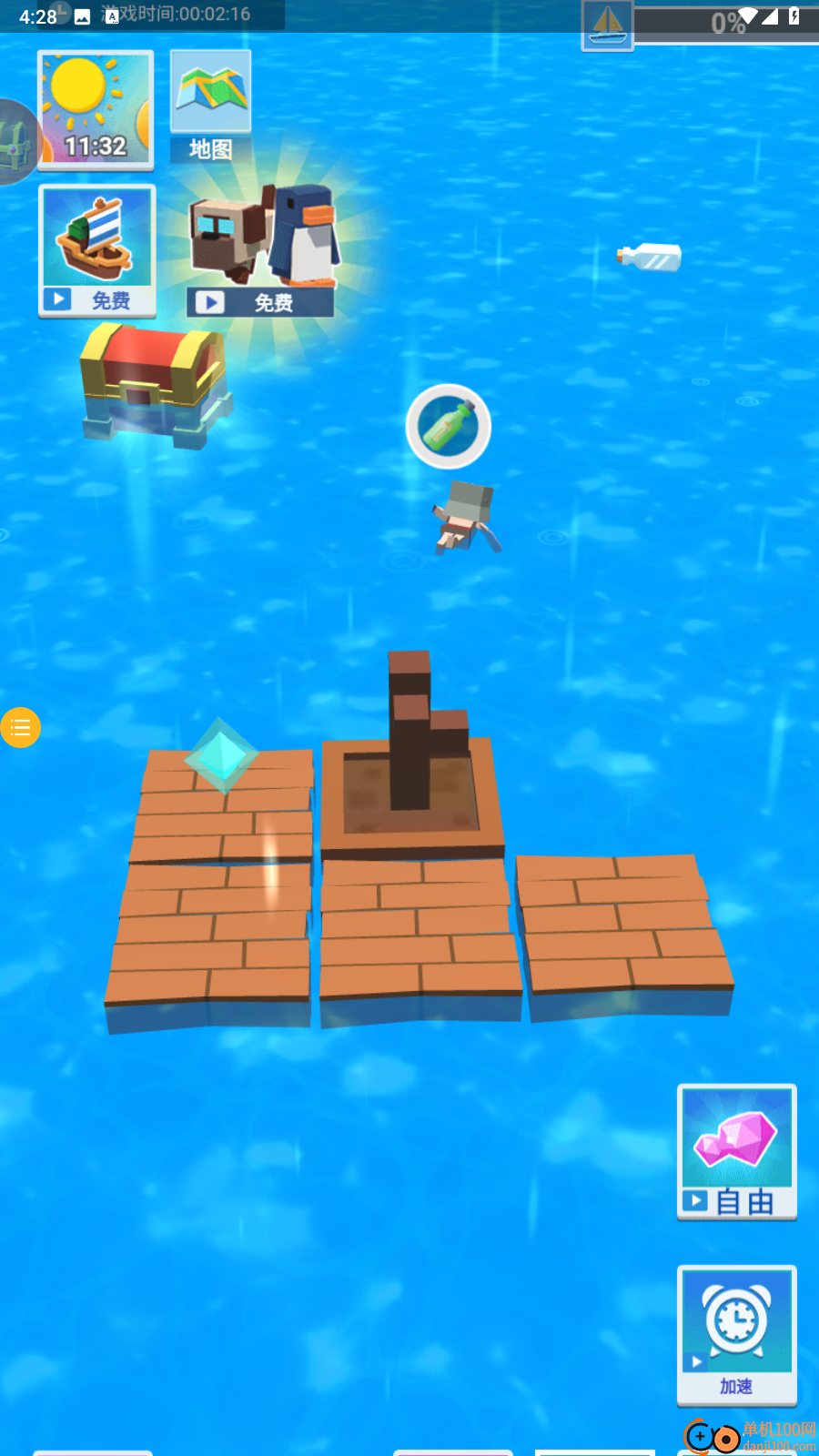The image size is (819, 1456).
Task: Collect the cyan diamond on raft
Action: tap(221, 755)
